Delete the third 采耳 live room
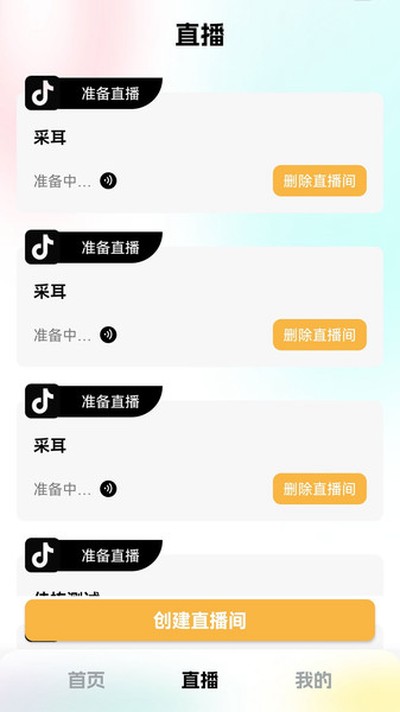This screenshot has width=400, height=712. 320,489
